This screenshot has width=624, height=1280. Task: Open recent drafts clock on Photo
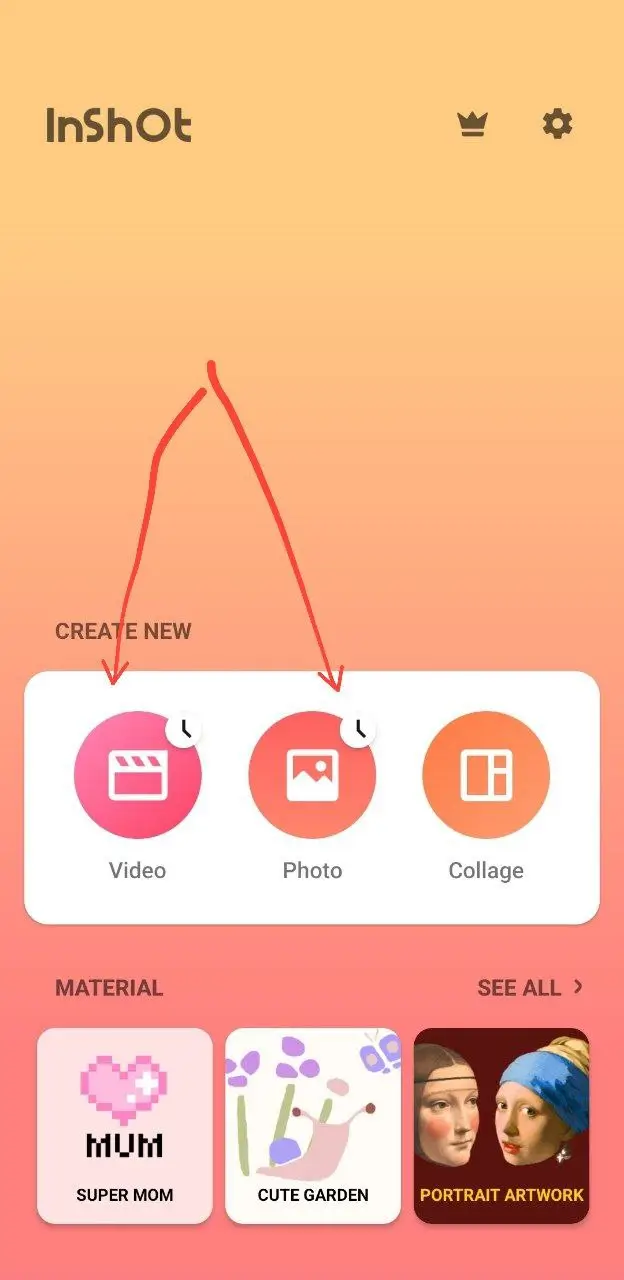click(x=358, y=729)
